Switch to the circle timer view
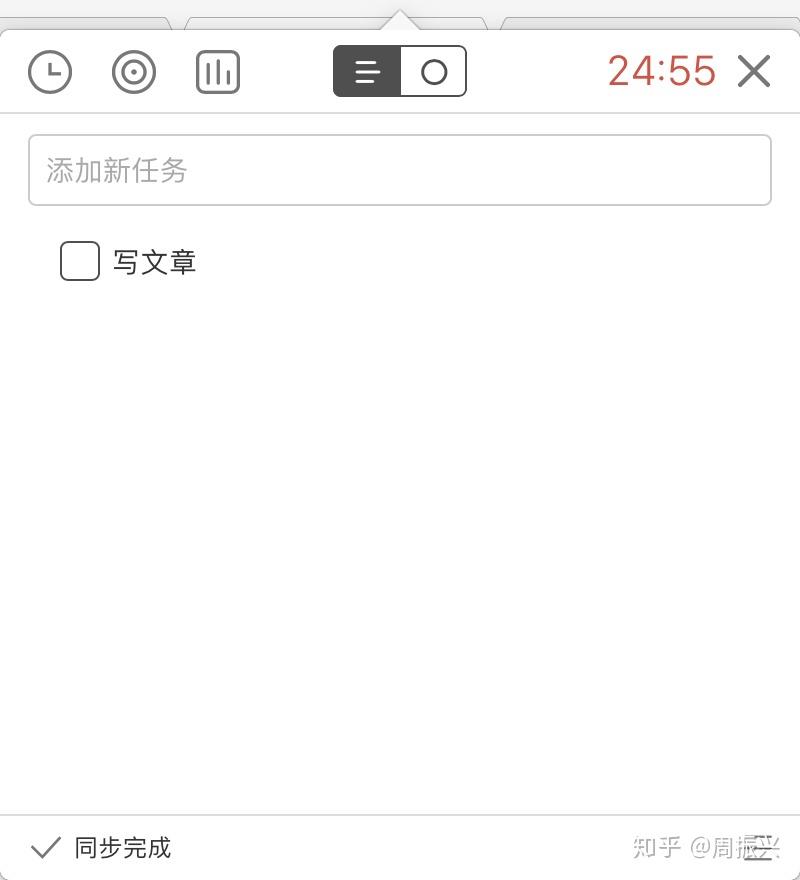 pyautogui.click(x=434, y=72)
